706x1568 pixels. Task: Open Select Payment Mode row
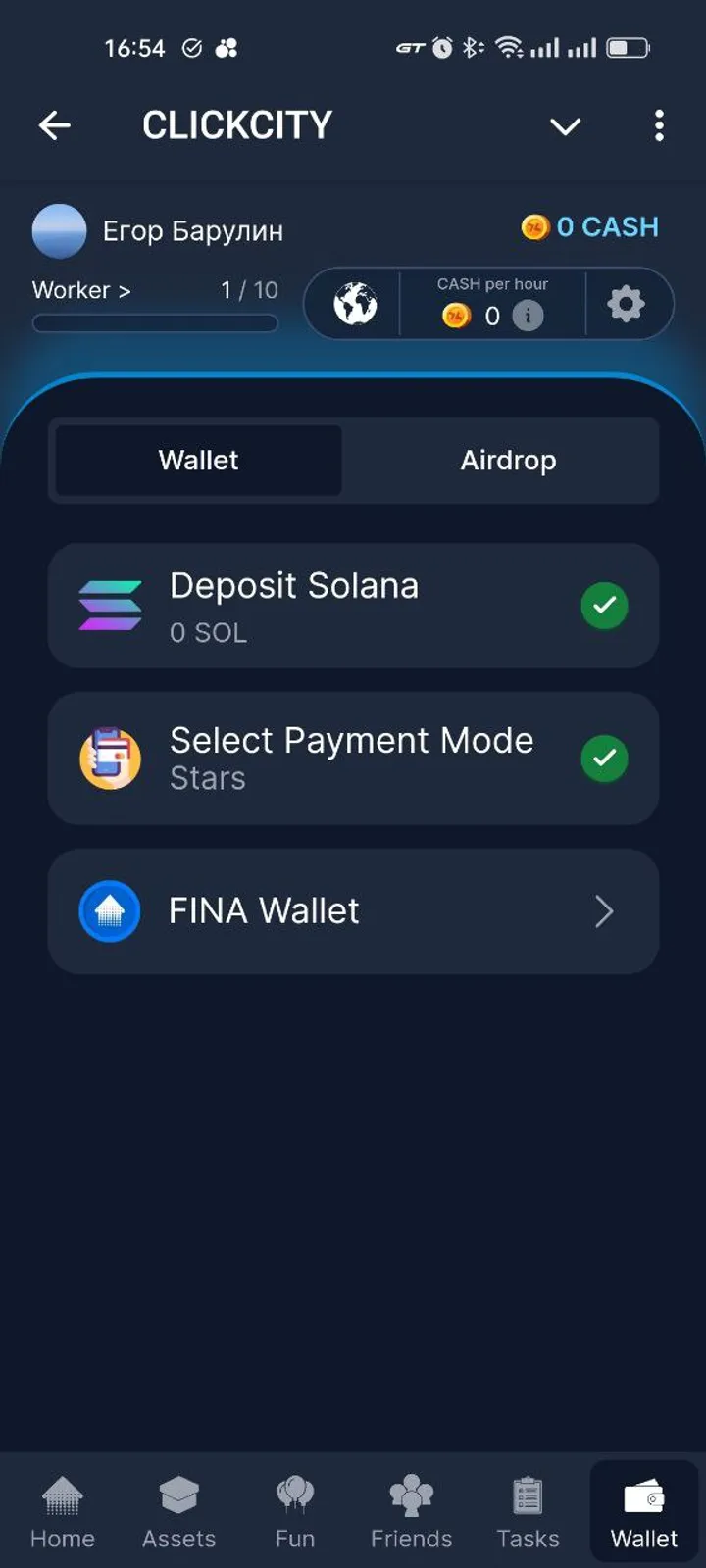pos(353,759)
